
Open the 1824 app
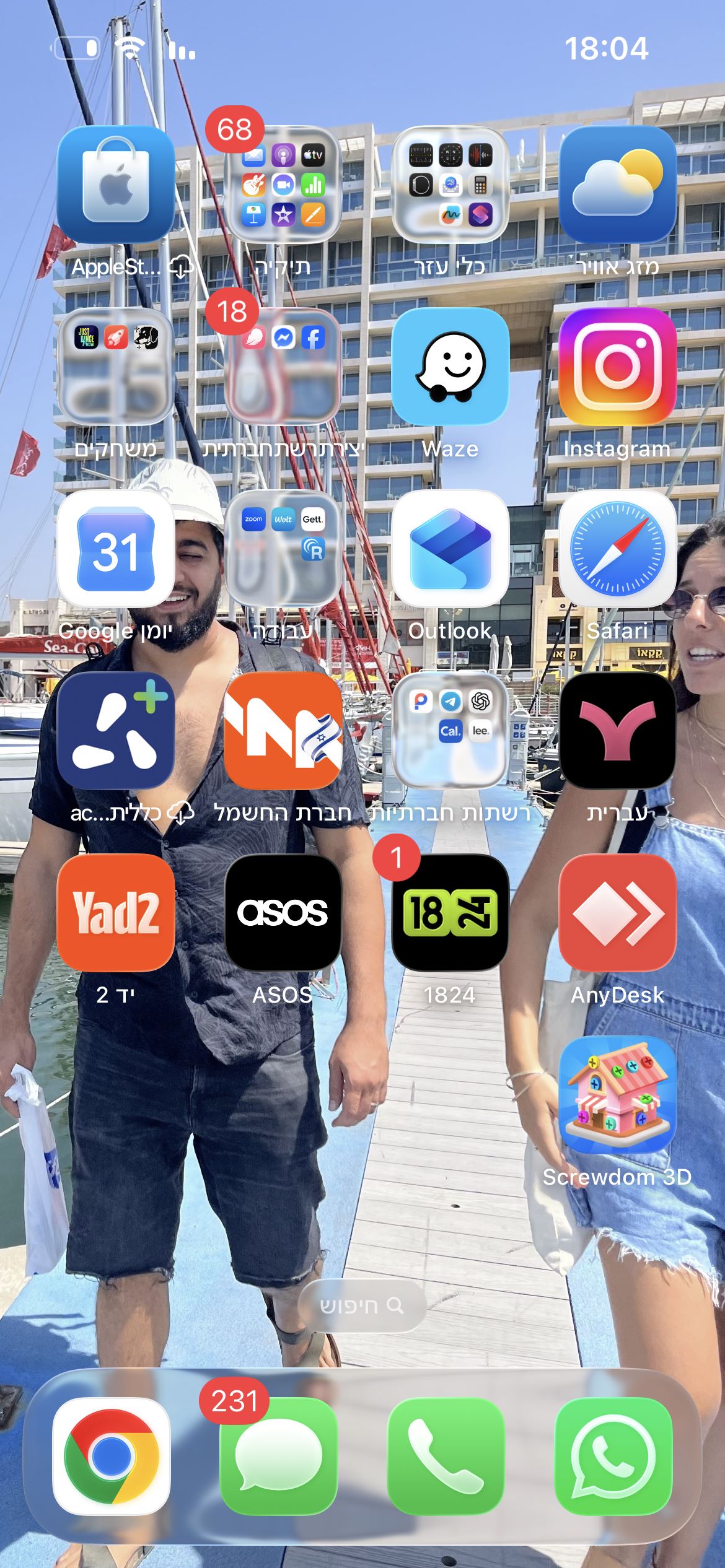(x=450, y=912)
